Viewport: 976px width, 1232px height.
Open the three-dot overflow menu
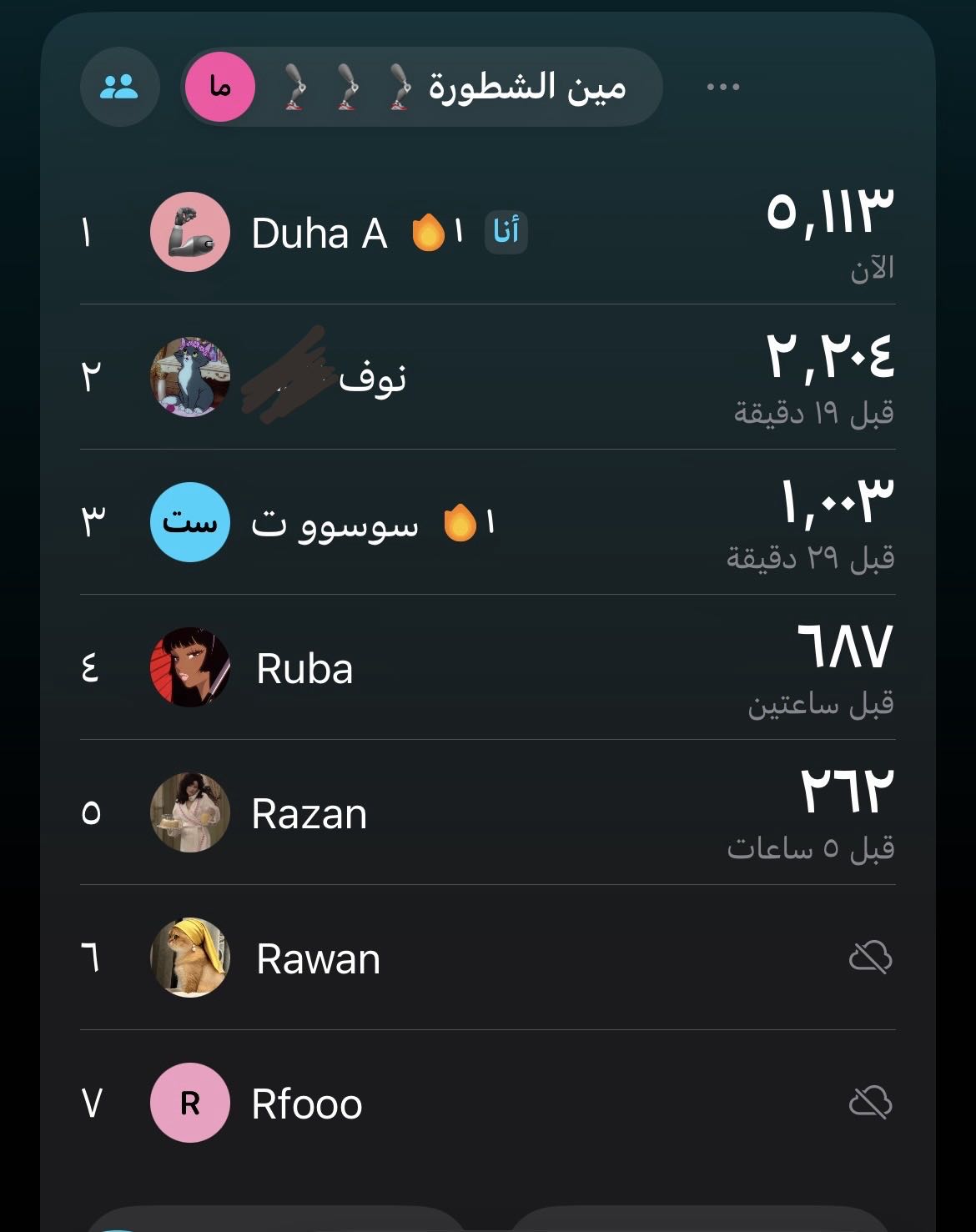tap(722, 87)
